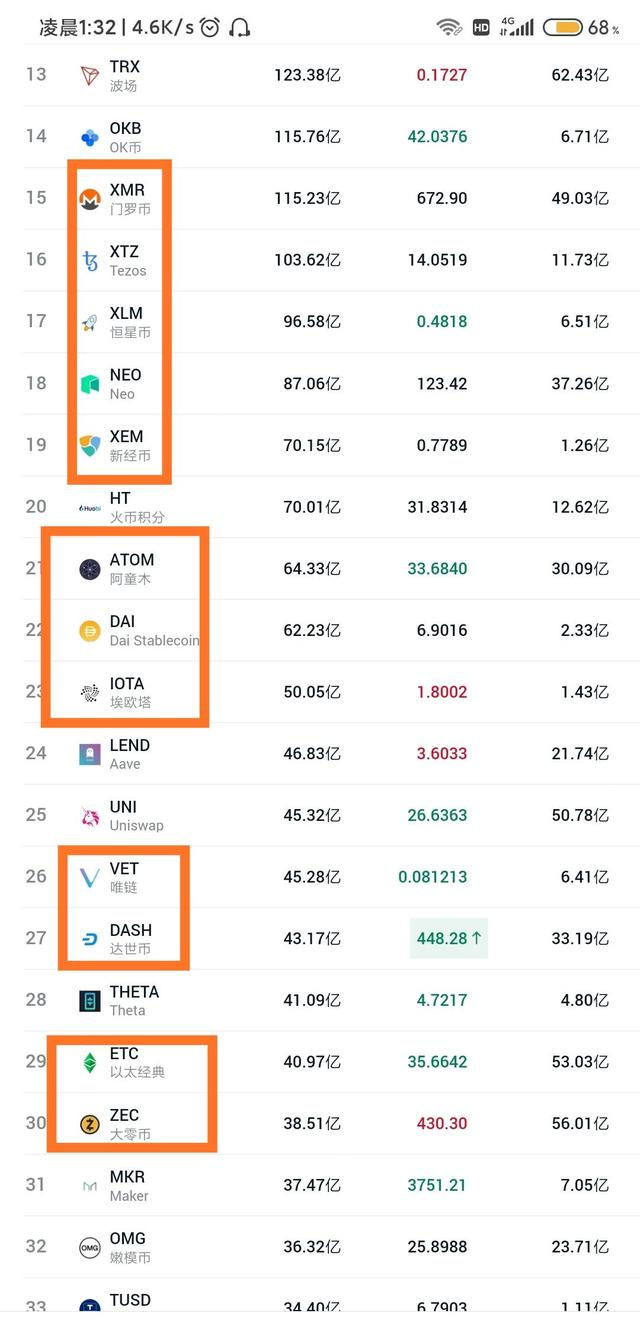Viewport: 640px width, 1320px height.
Task: Tap the THETA coin row
Action: pyautogui.click(x=320, y=1001)
